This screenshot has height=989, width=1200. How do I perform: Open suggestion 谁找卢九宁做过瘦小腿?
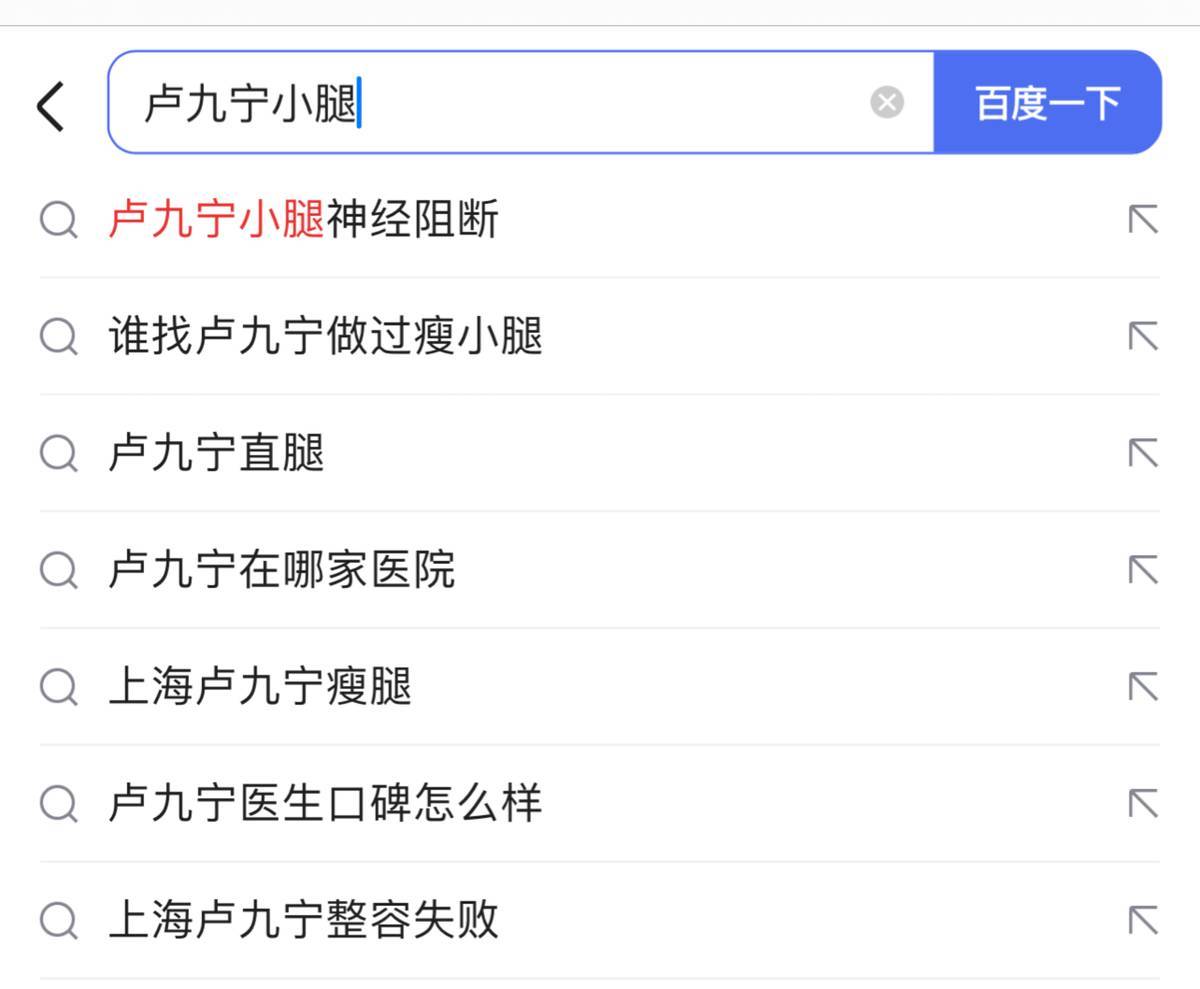[325, 337]
